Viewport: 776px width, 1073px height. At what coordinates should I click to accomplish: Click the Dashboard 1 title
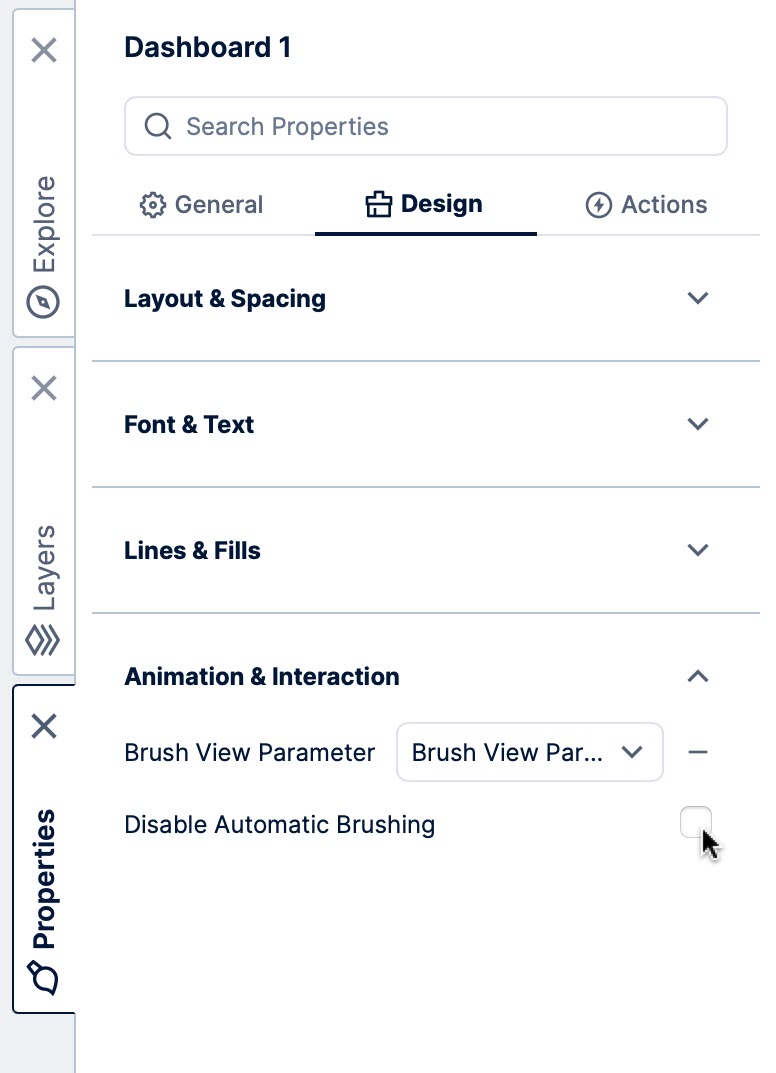pos(207,47)
